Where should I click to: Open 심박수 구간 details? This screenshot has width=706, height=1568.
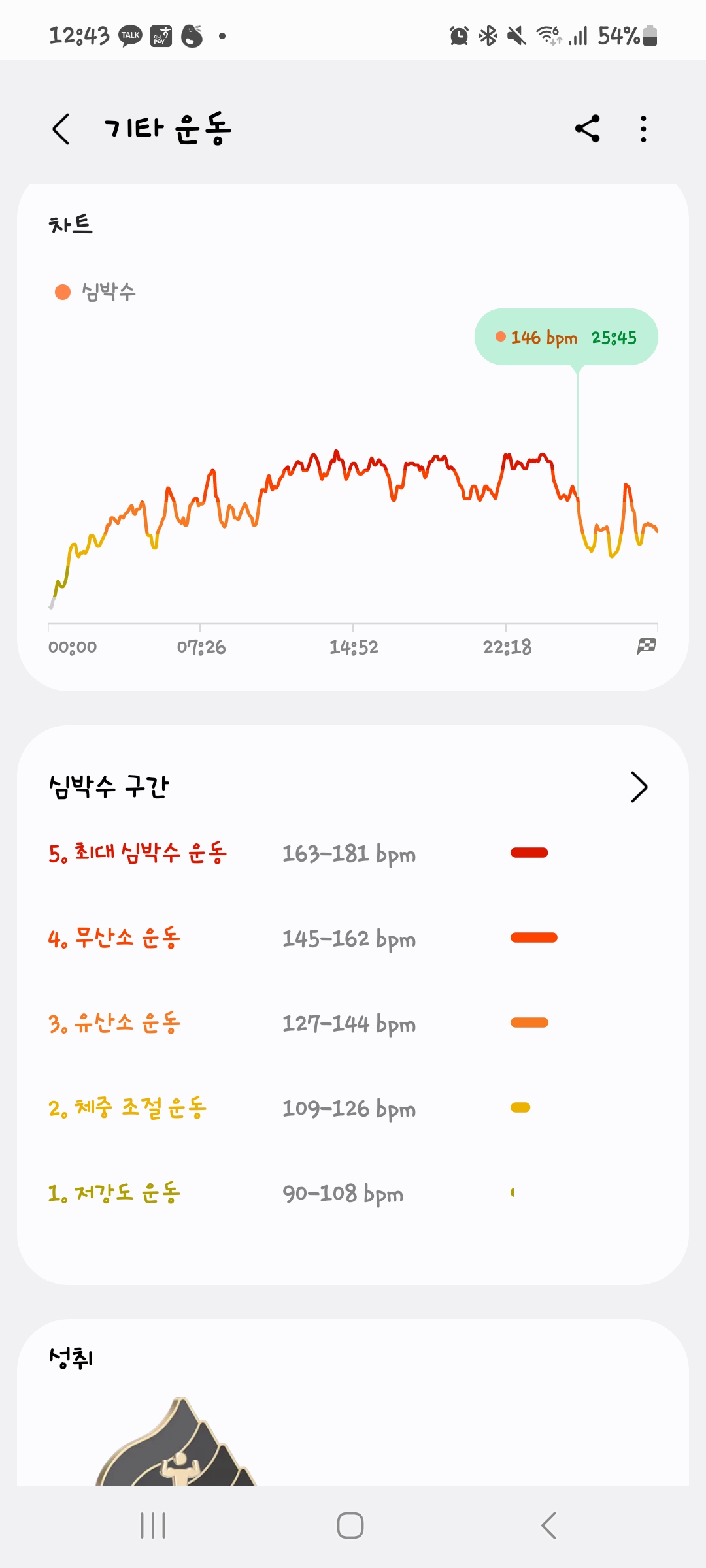639,787
